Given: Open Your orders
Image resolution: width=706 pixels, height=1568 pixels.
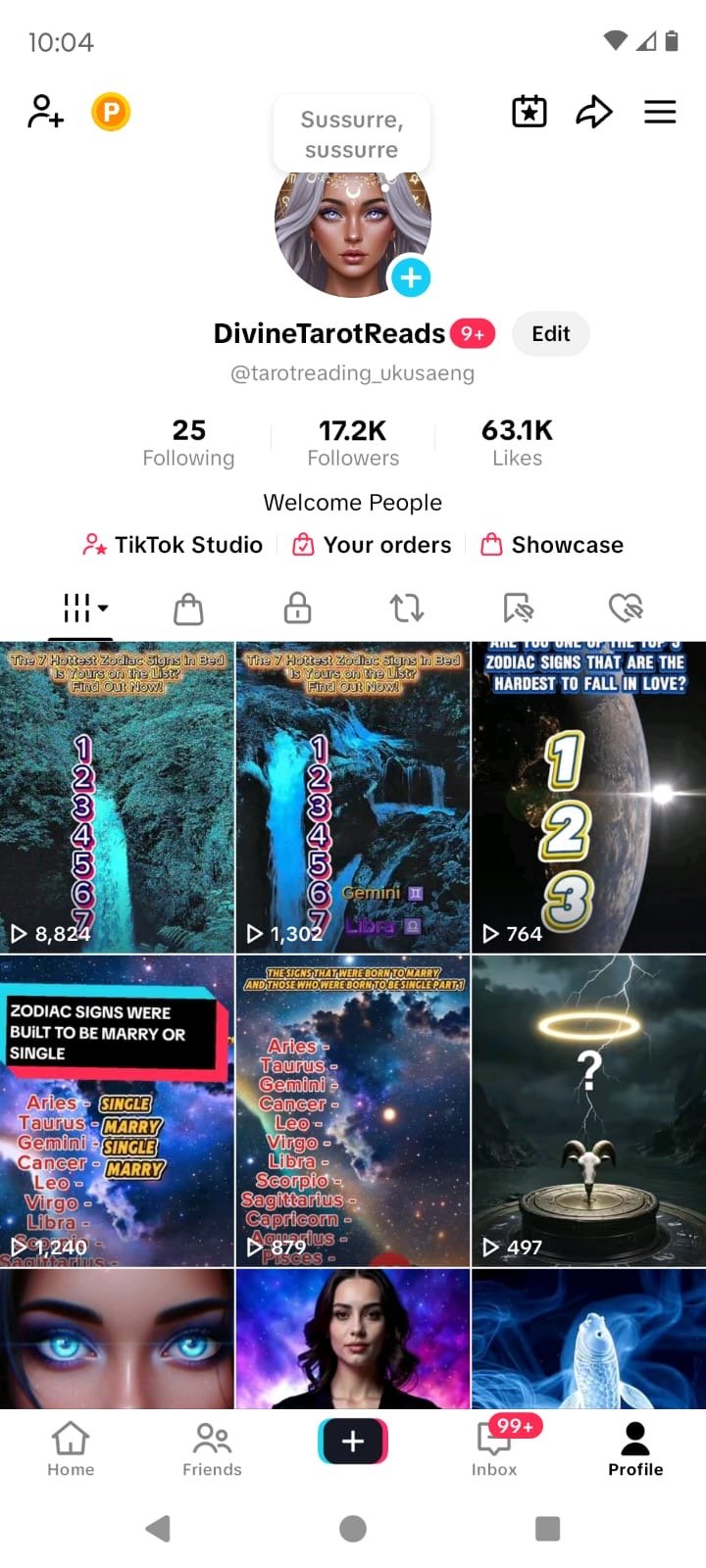Looking at the screenshot, I should 373,545.
